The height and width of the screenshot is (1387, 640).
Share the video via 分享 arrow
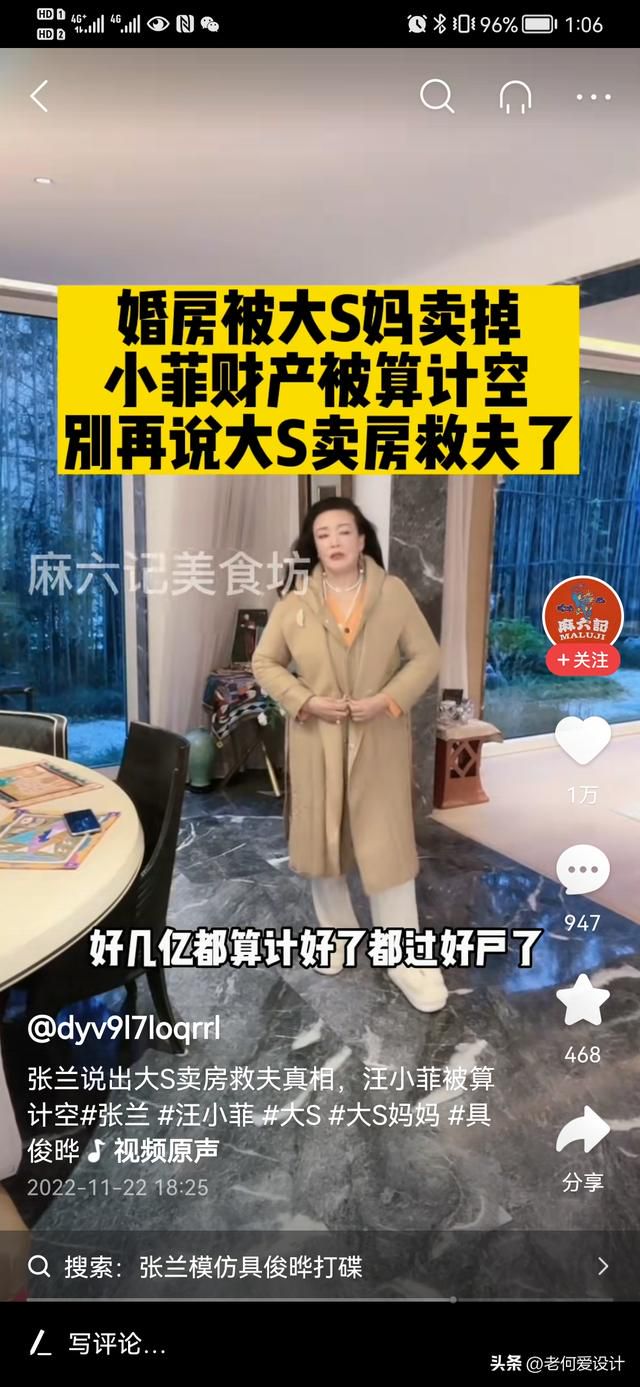[582, 1131]
